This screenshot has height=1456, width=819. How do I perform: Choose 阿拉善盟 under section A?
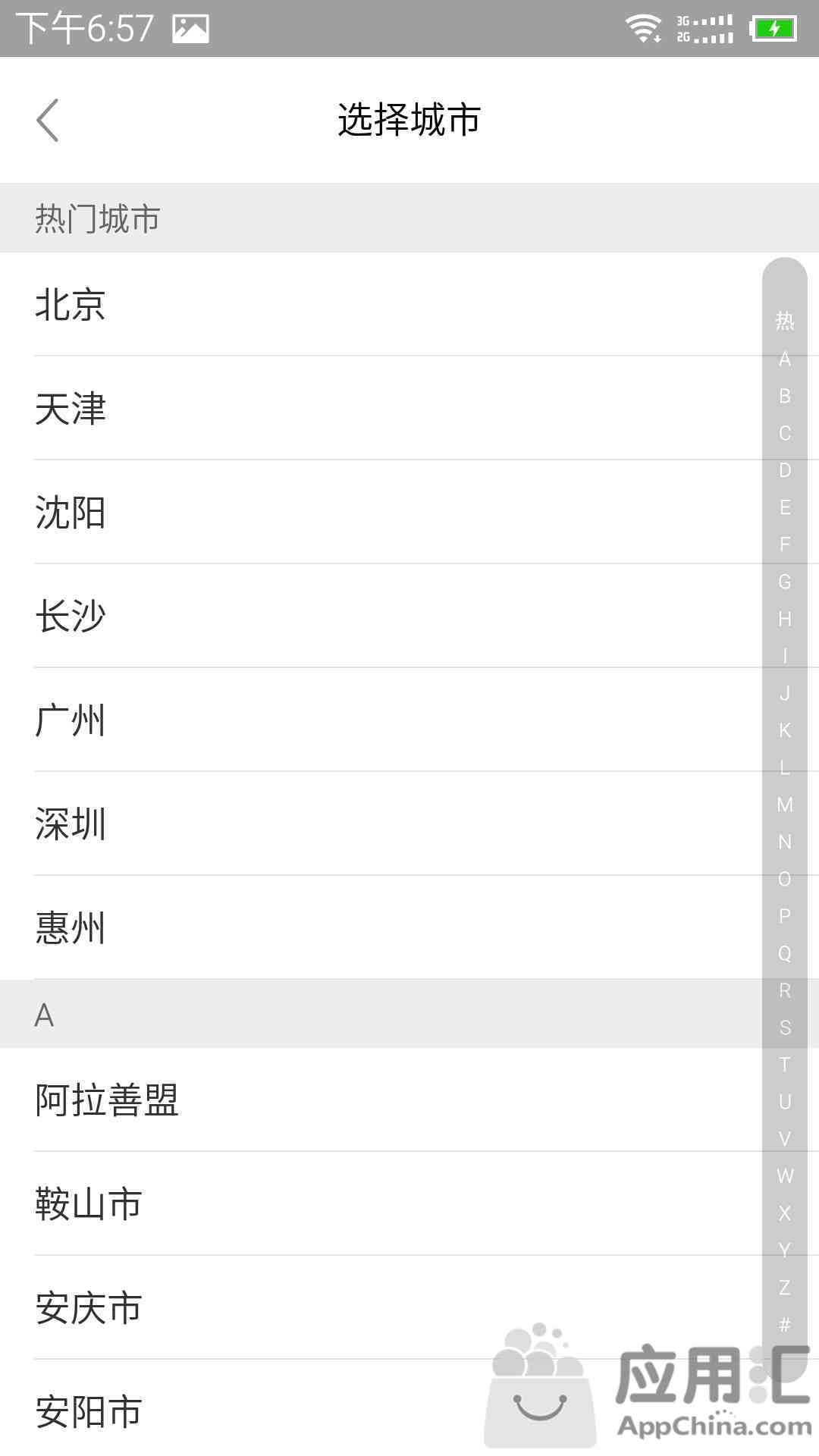point(107,1100)
